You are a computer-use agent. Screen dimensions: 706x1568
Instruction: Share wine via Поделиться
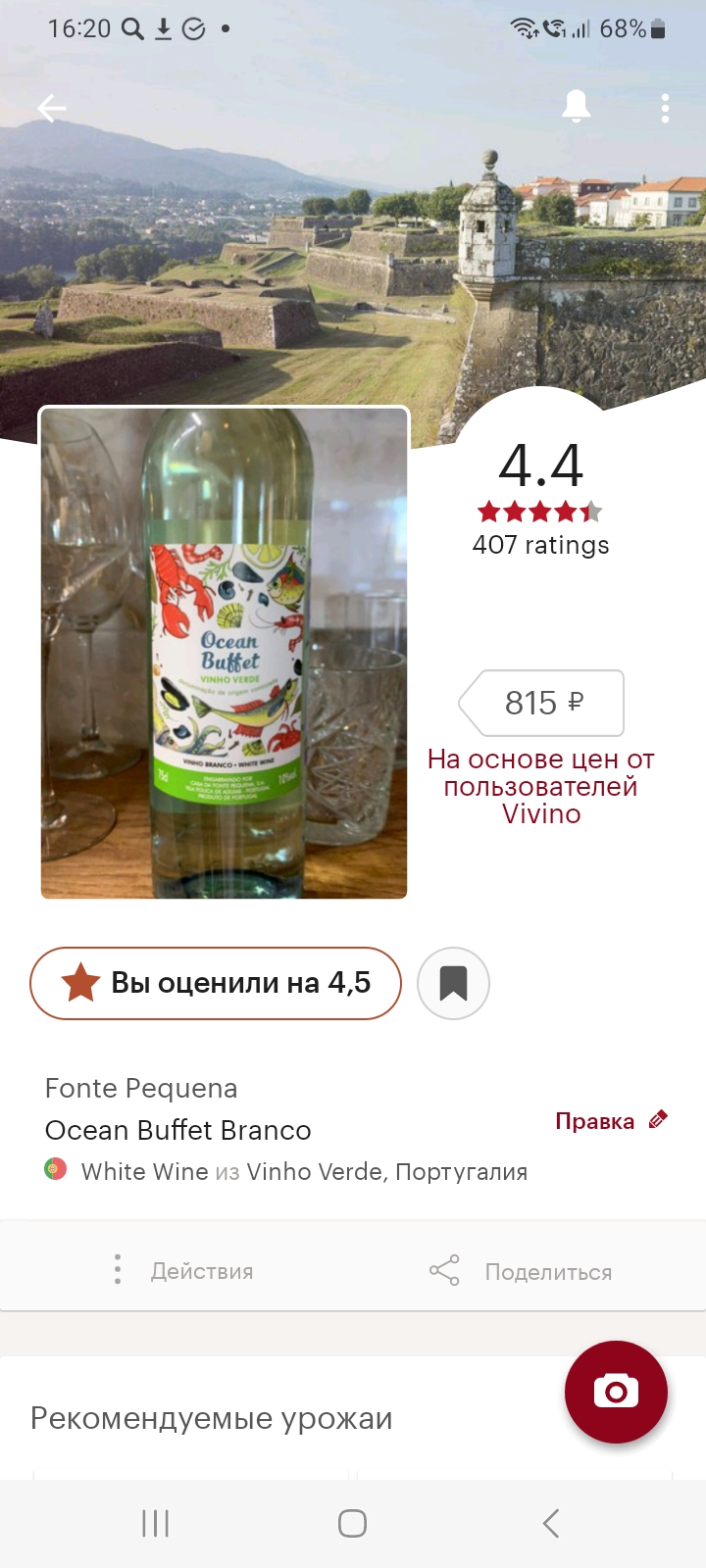pyautogui.click(x=522, y=1271)
